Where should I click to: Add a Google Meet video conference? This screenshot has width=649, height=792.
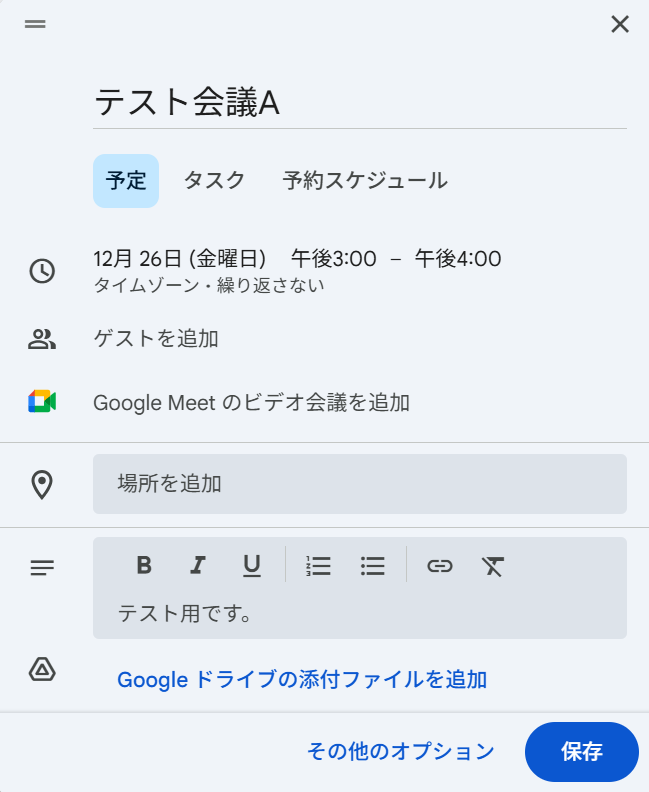tap(251, 403)
